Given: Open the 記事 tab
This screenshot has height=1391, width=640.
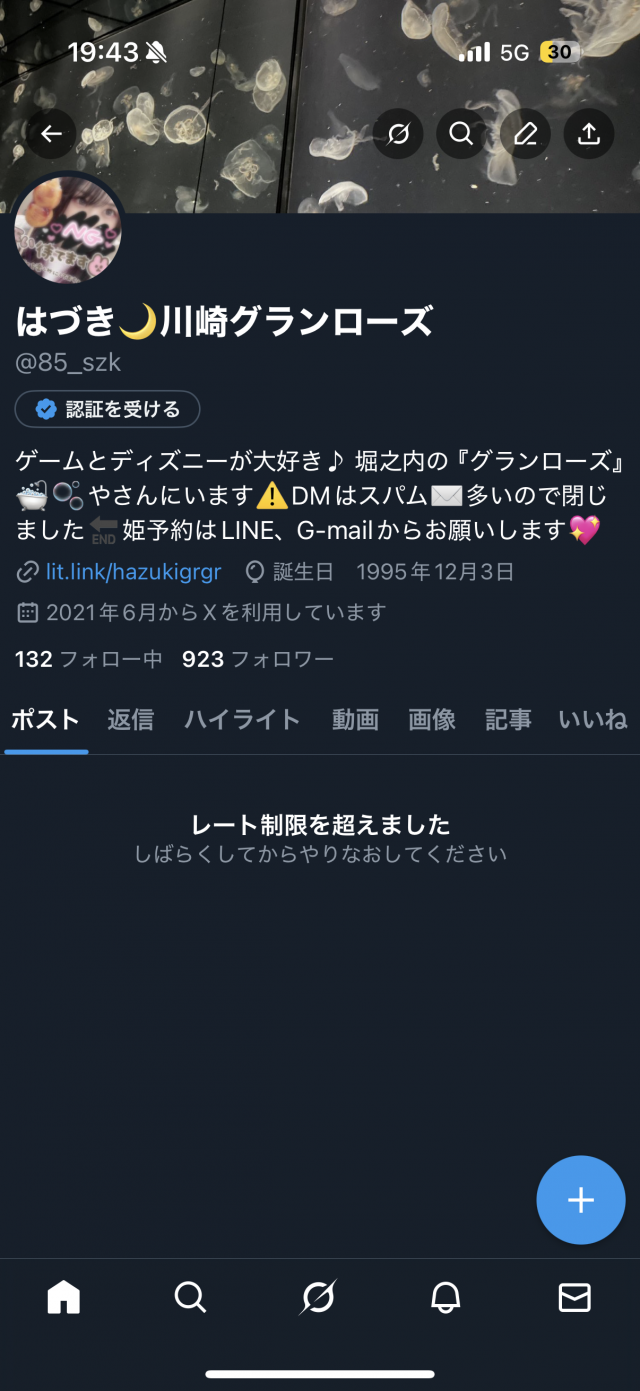Looking at the screenshot, I should pyautogui.click(x=508, y=719).
